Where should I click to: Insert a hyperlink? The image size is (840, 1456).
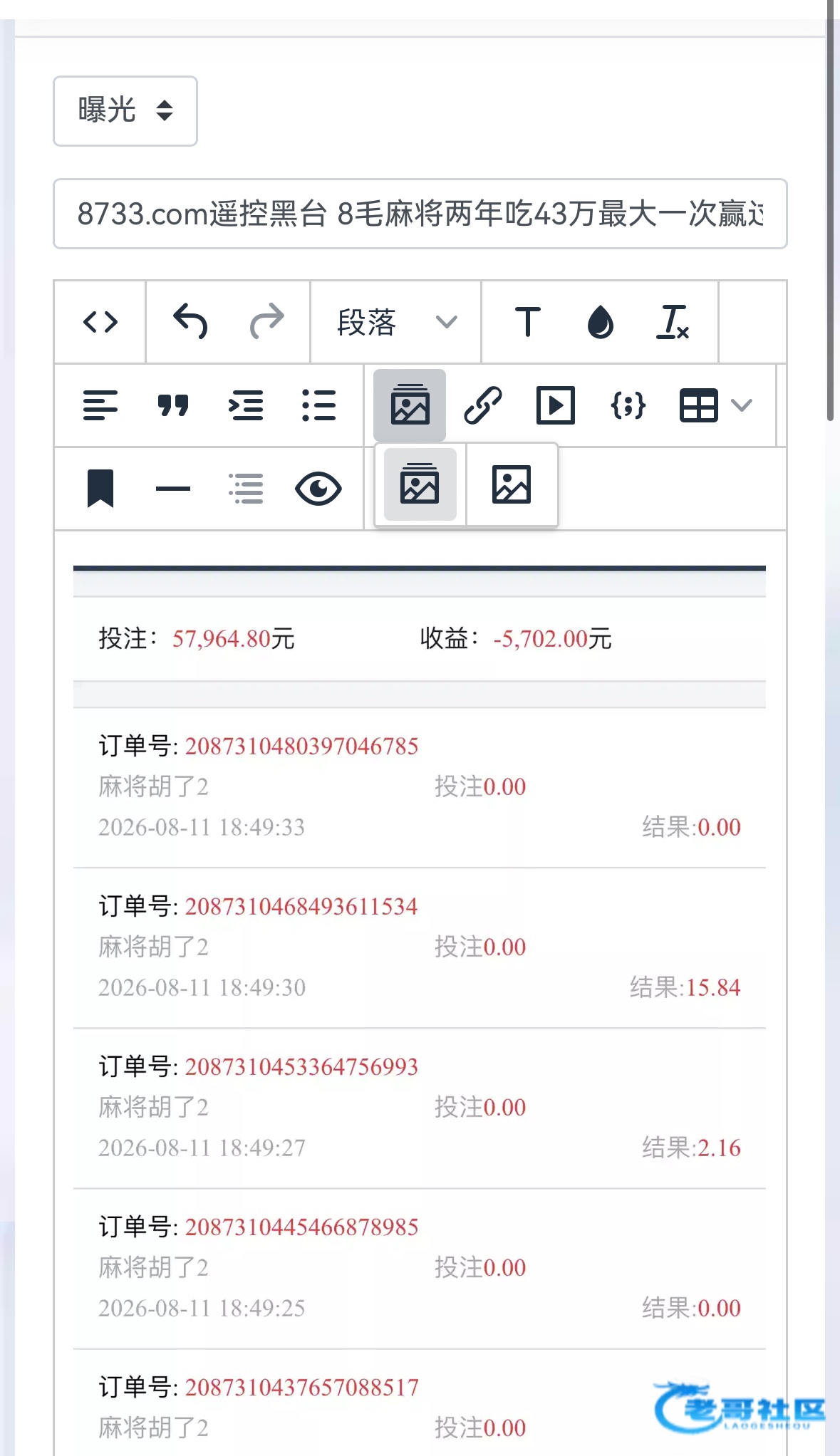tap(483, 405)
